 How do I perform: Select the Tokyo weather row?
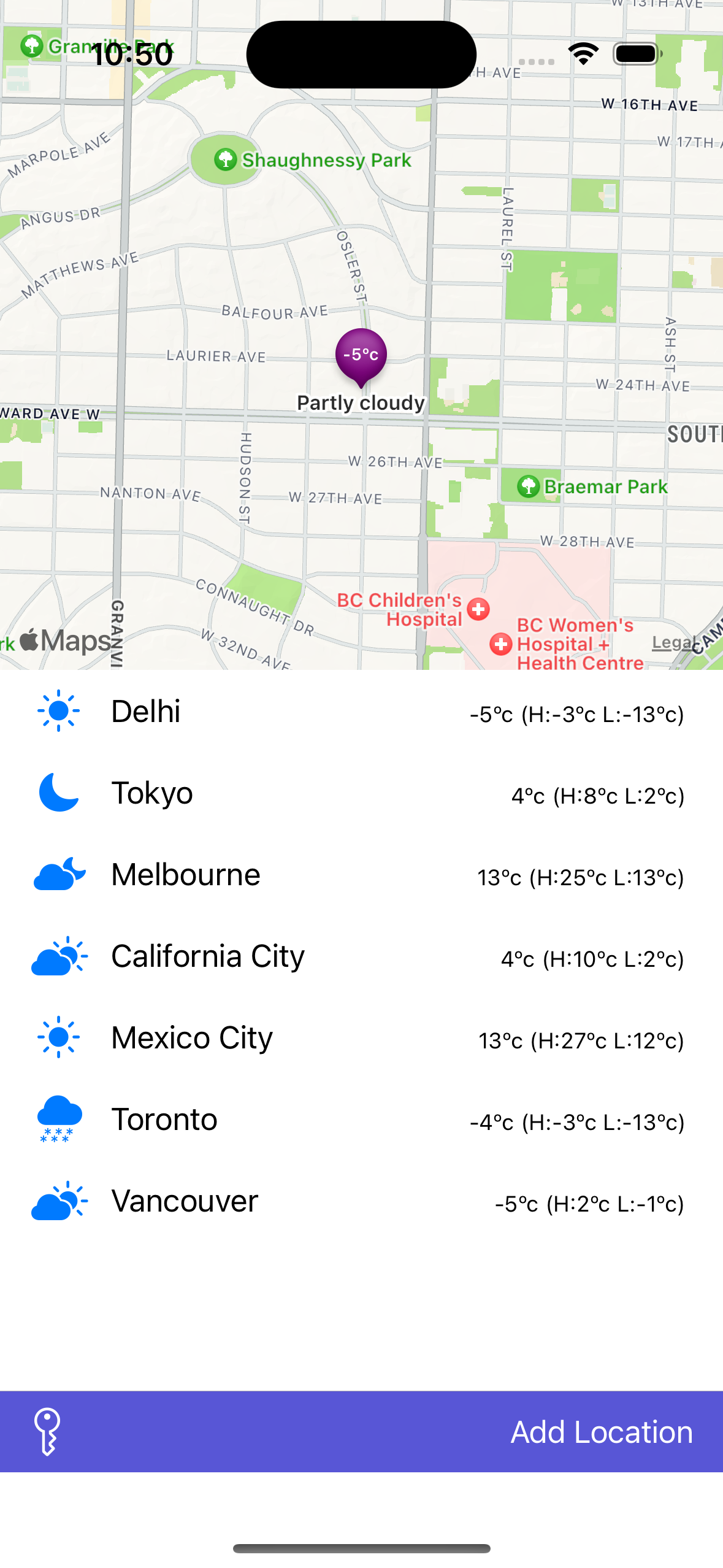point(361,793)
